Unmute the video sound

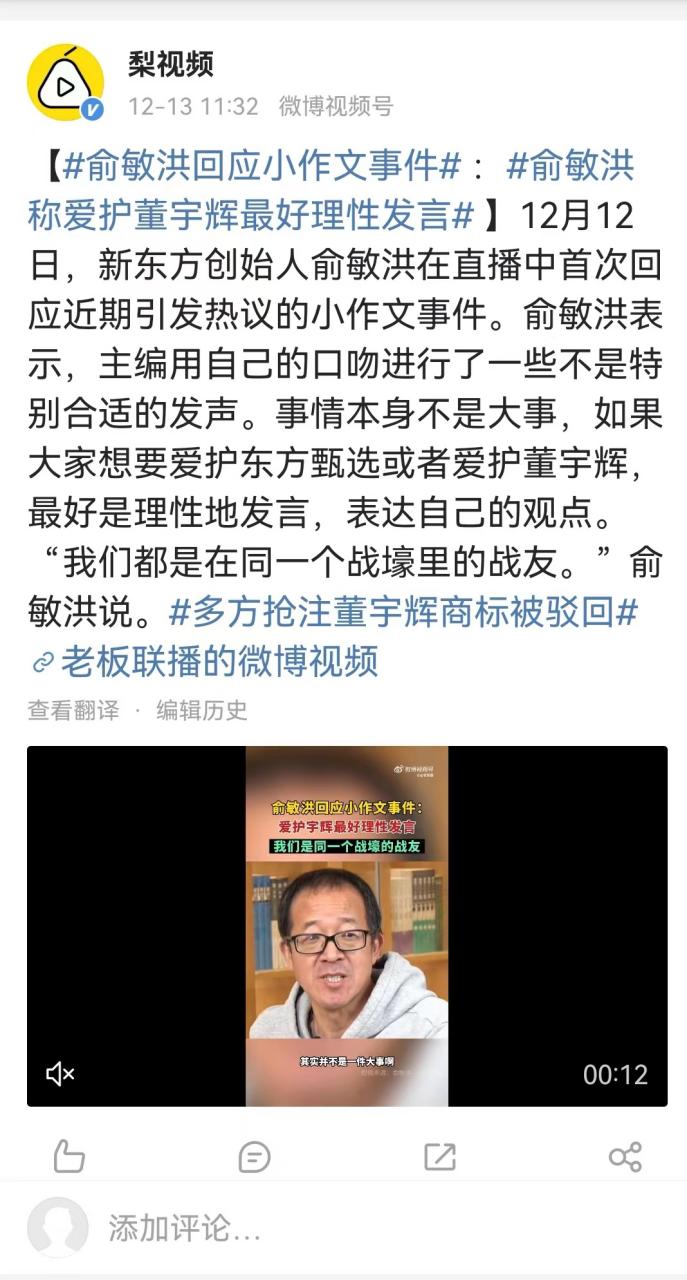60,1074
